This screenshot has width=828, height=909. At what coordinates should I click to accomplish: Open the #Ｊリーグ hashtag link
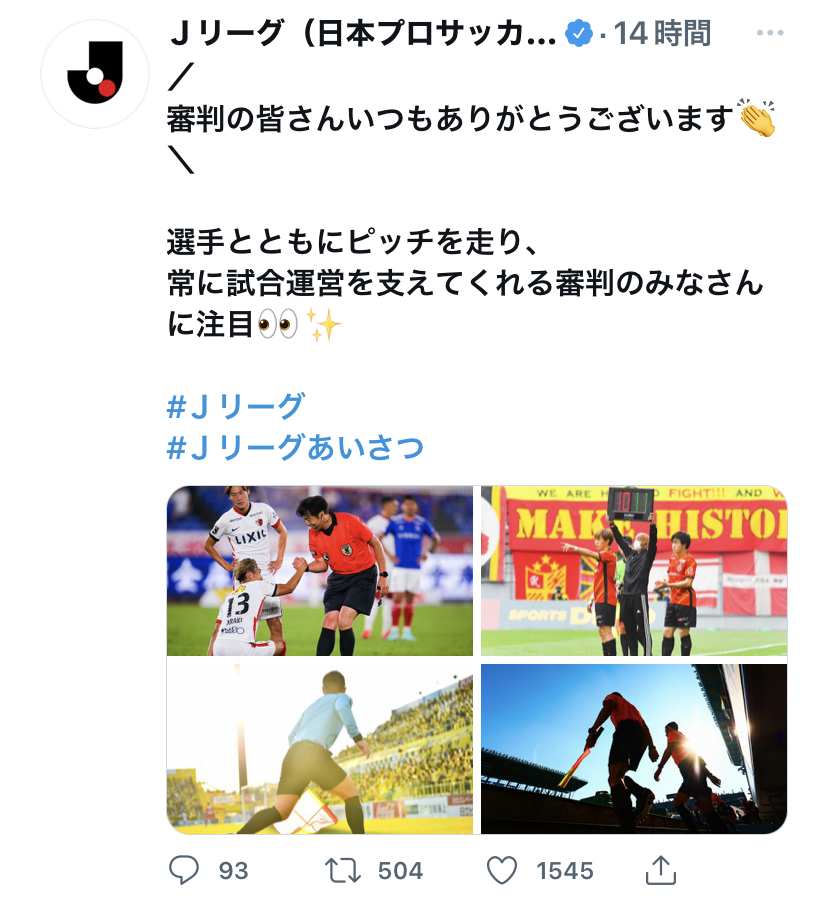[236, 406]
